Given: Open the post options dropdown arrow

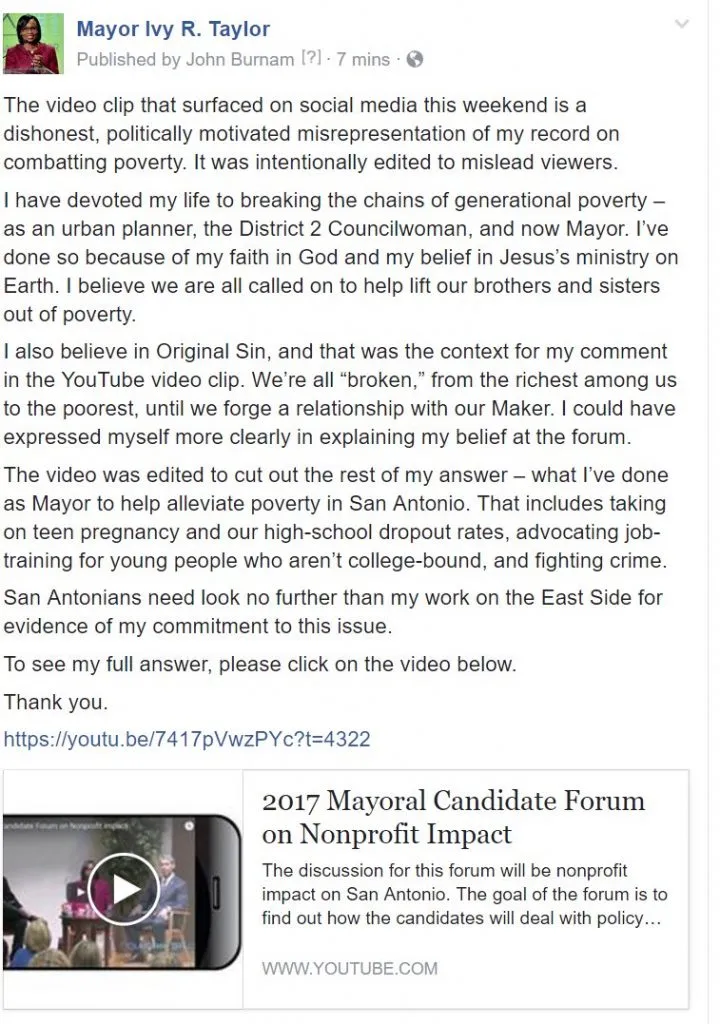Looking at the screenshot, I should click(683, 24).
